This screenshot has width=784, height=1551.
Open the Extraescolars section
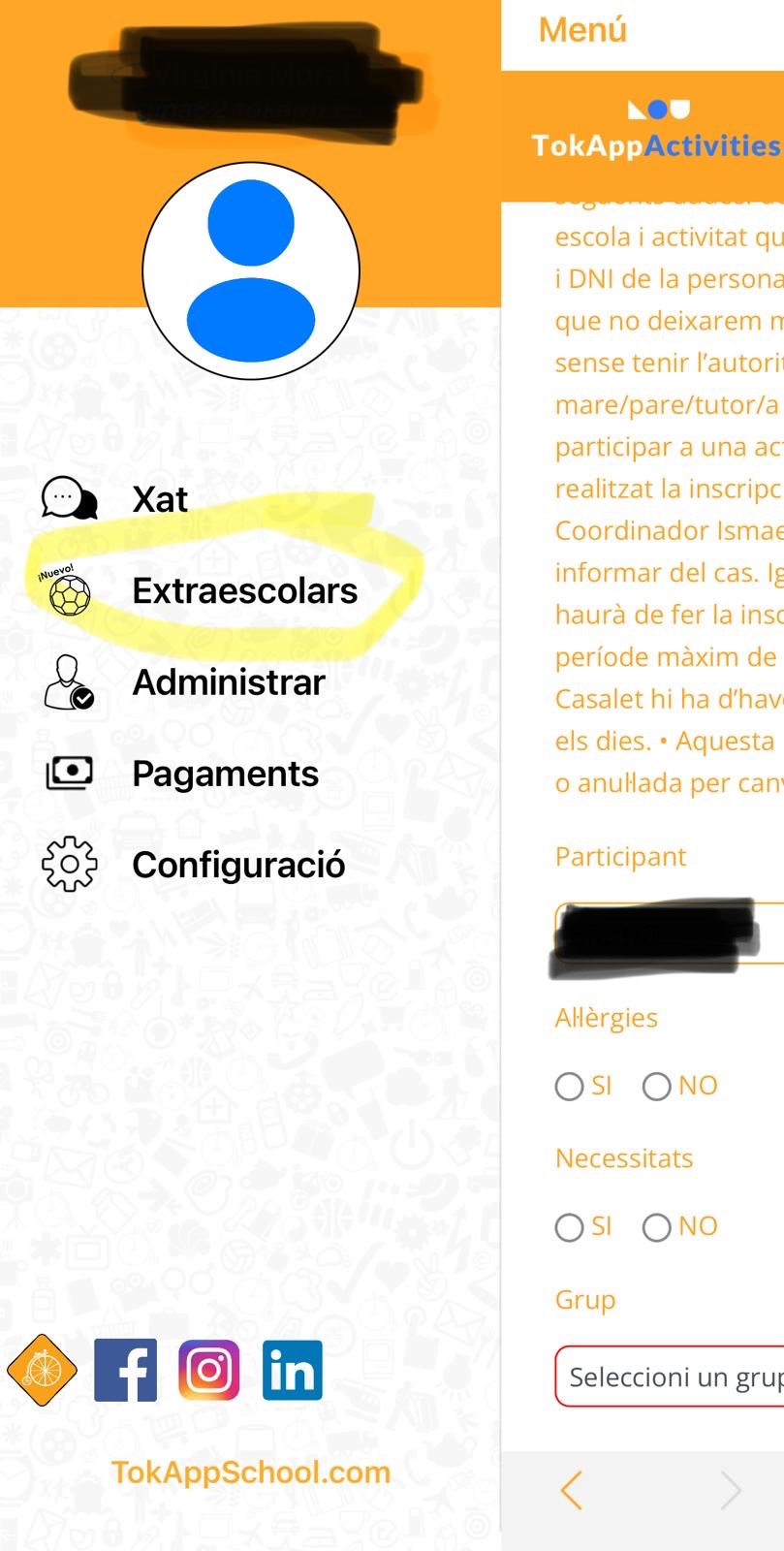click(244, 591)
